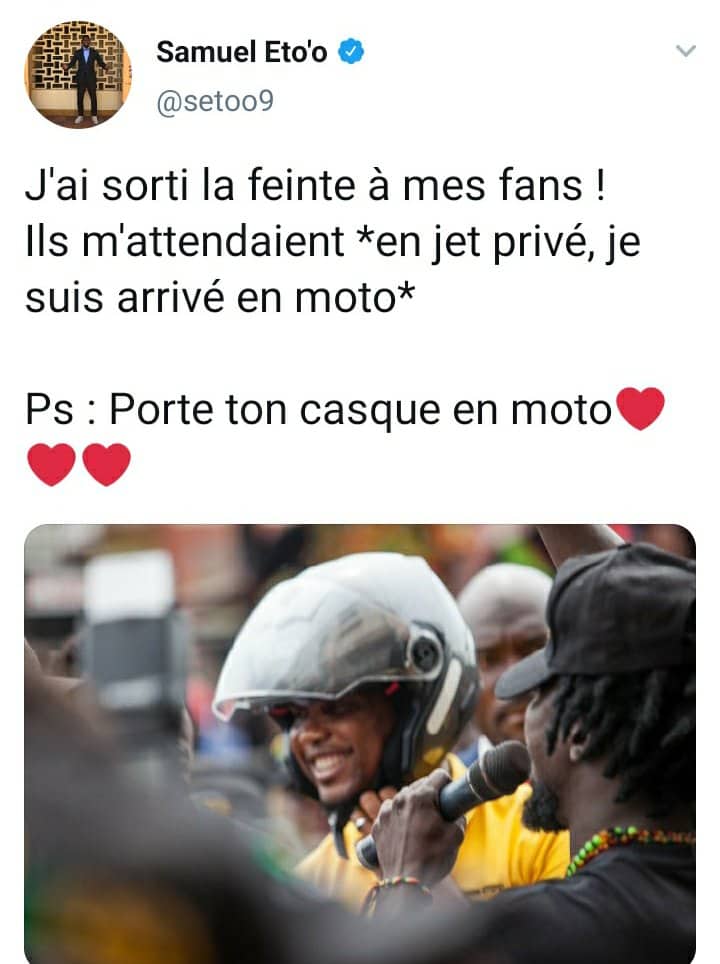Open the attached photo in the tweet
Viewport: 720px width, 964px height.
coord(360,742)
